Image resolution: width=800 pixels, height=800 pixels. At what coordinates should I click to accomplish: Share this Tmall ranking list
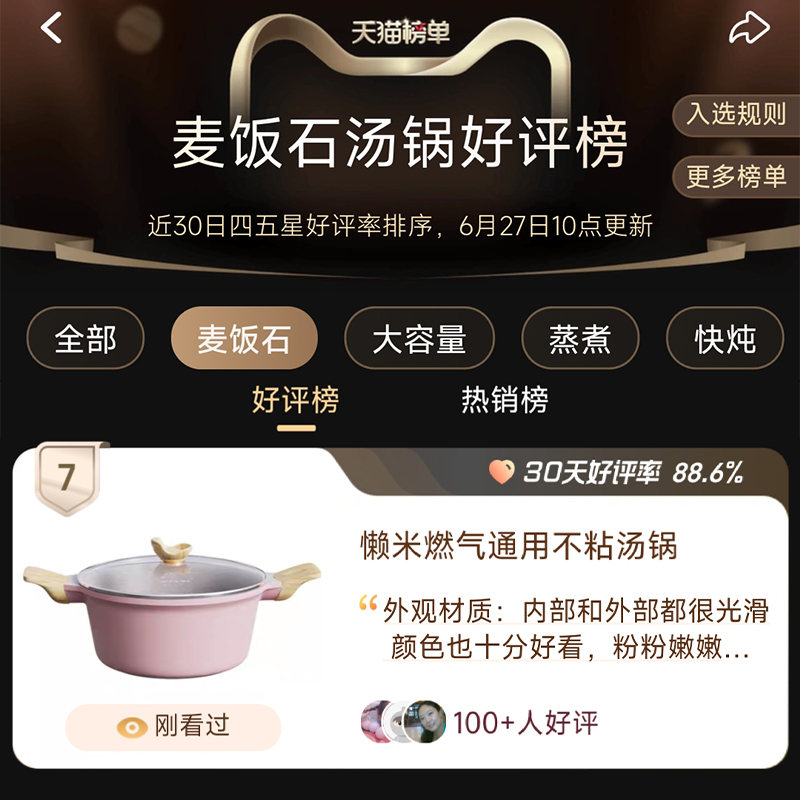(x=748, y=29)
